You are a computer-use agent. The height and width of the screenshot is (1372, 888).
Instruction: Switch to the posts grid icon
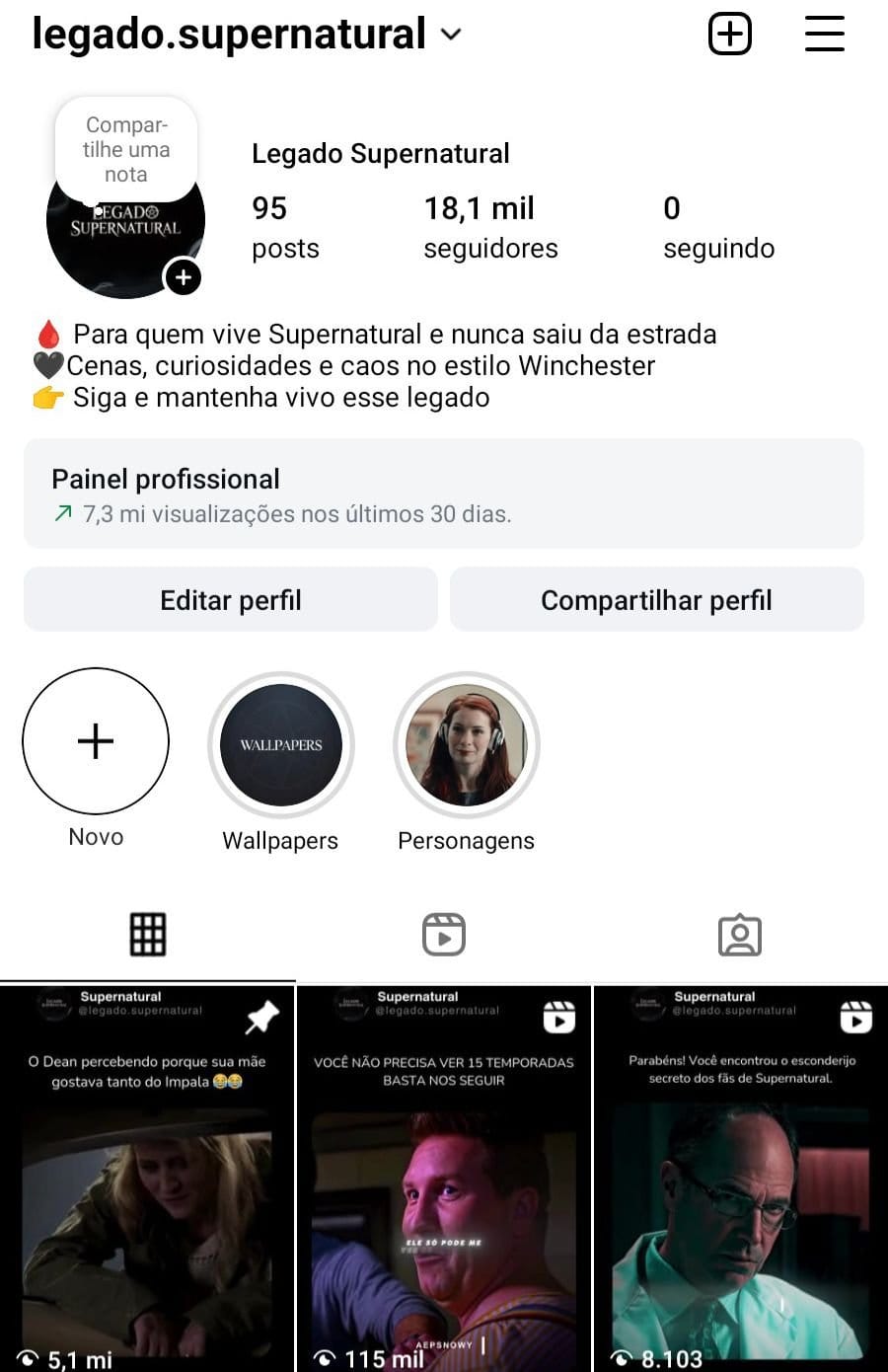[x=147, y=934]
